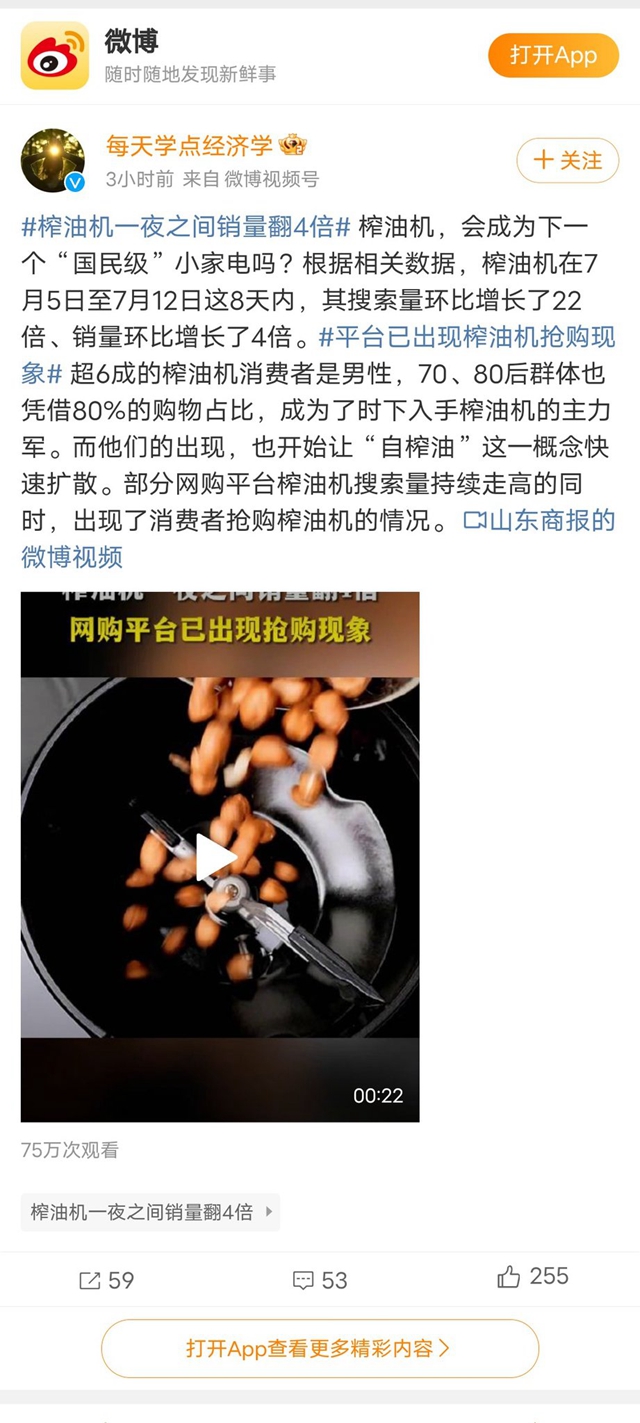The width and height of the screenshot is (640, 1423).
Task: Open topic chip 榨油机一夜之间销量翻4倍
Action: [x=150, y=1212]
